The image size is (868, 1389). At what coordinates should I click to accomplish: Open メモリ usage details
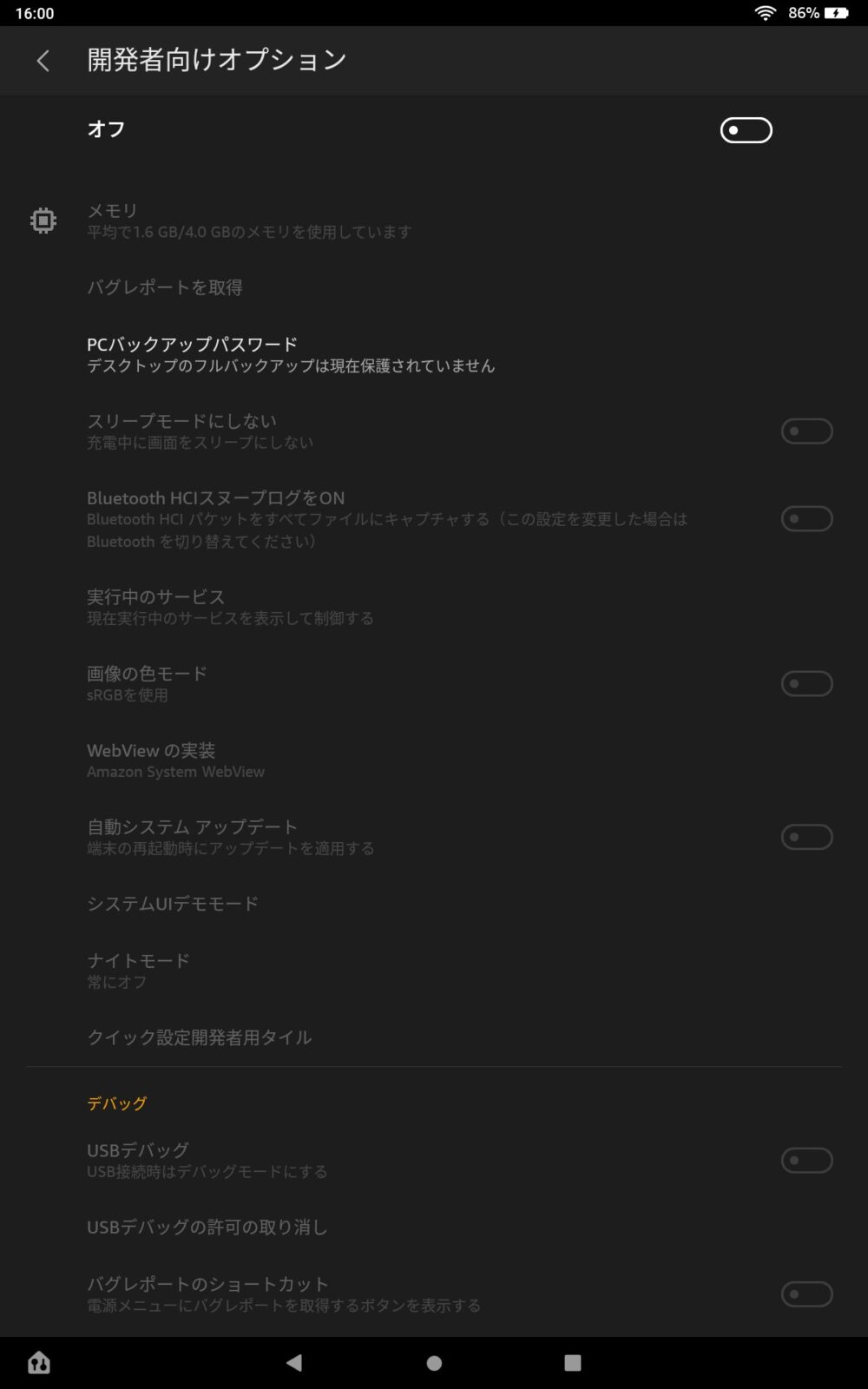coord(248,221)
